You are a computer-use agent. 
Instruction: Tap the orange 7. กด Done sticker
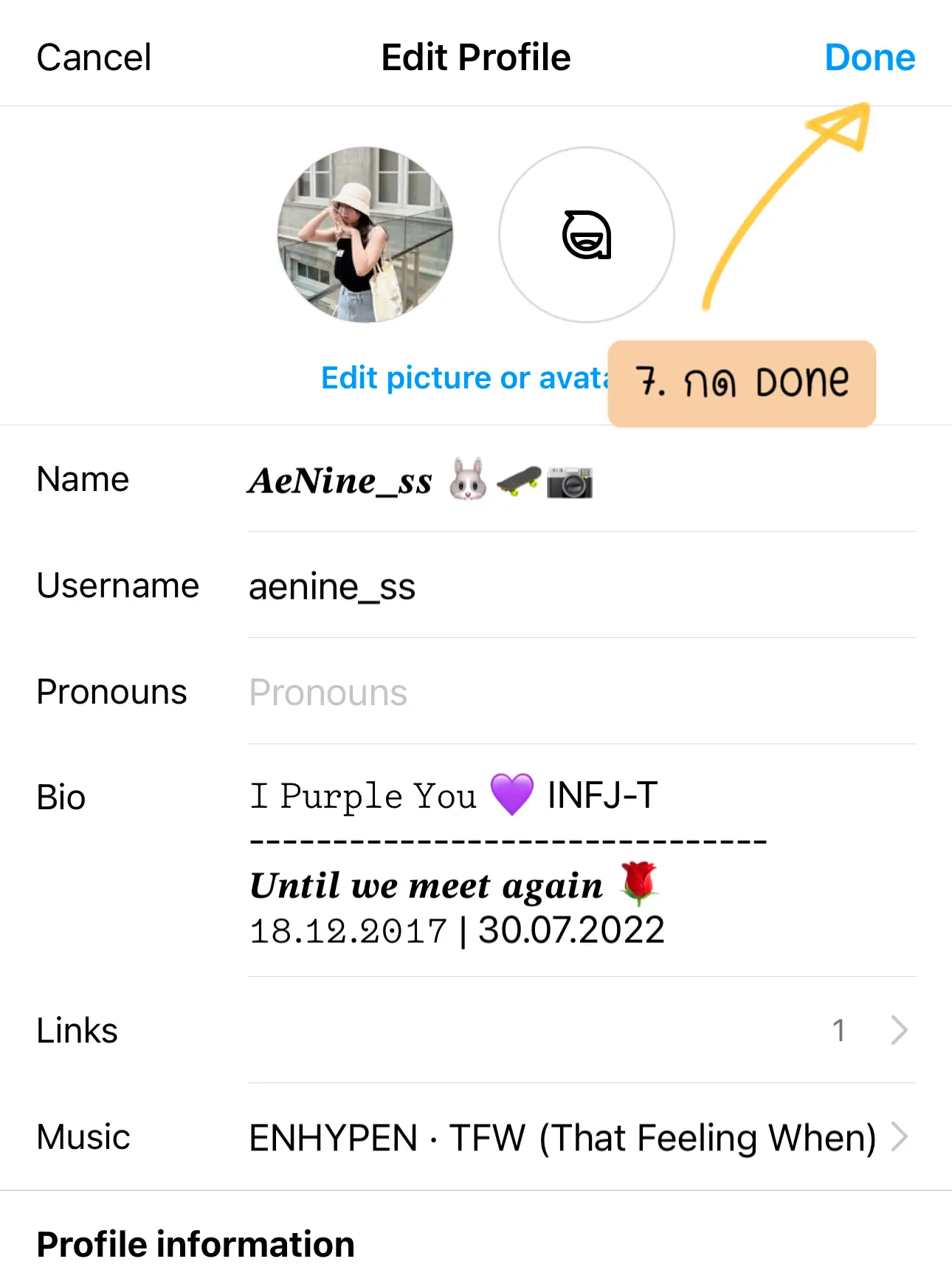[x=740, y=382]
